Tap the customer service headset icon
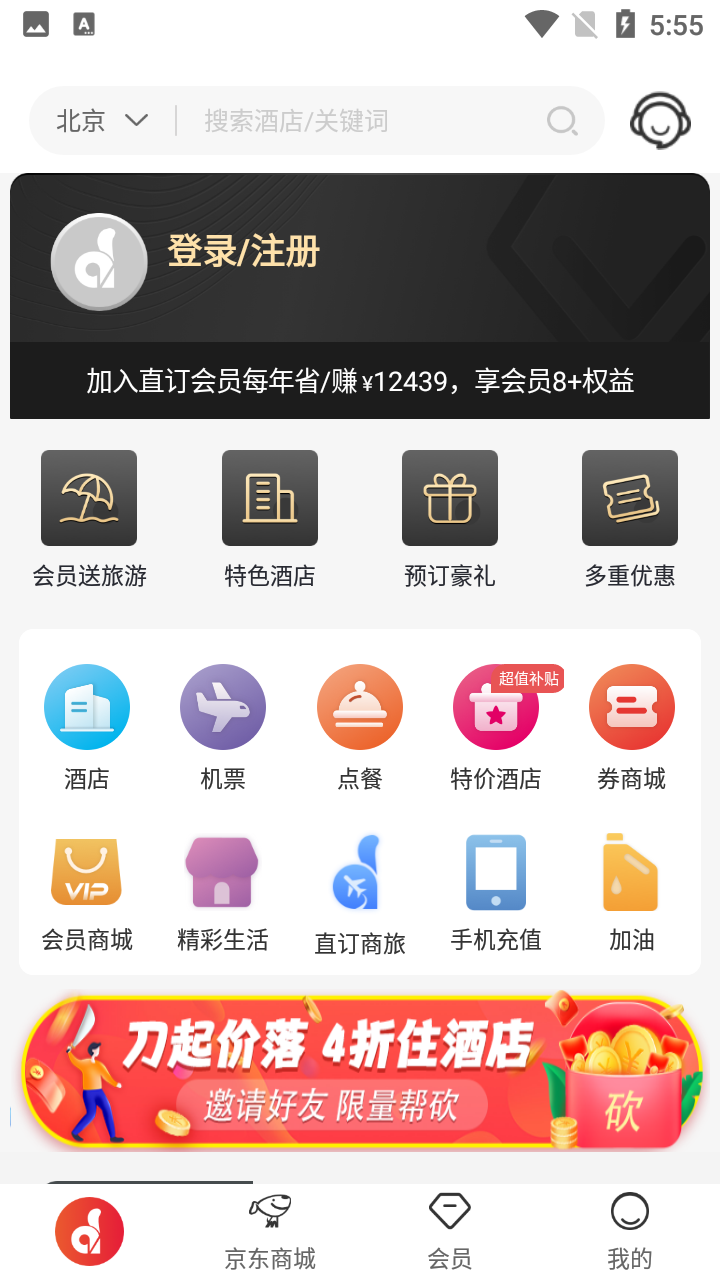The image size is (720, 1280). pyautogui.click(x=660, y=120)
